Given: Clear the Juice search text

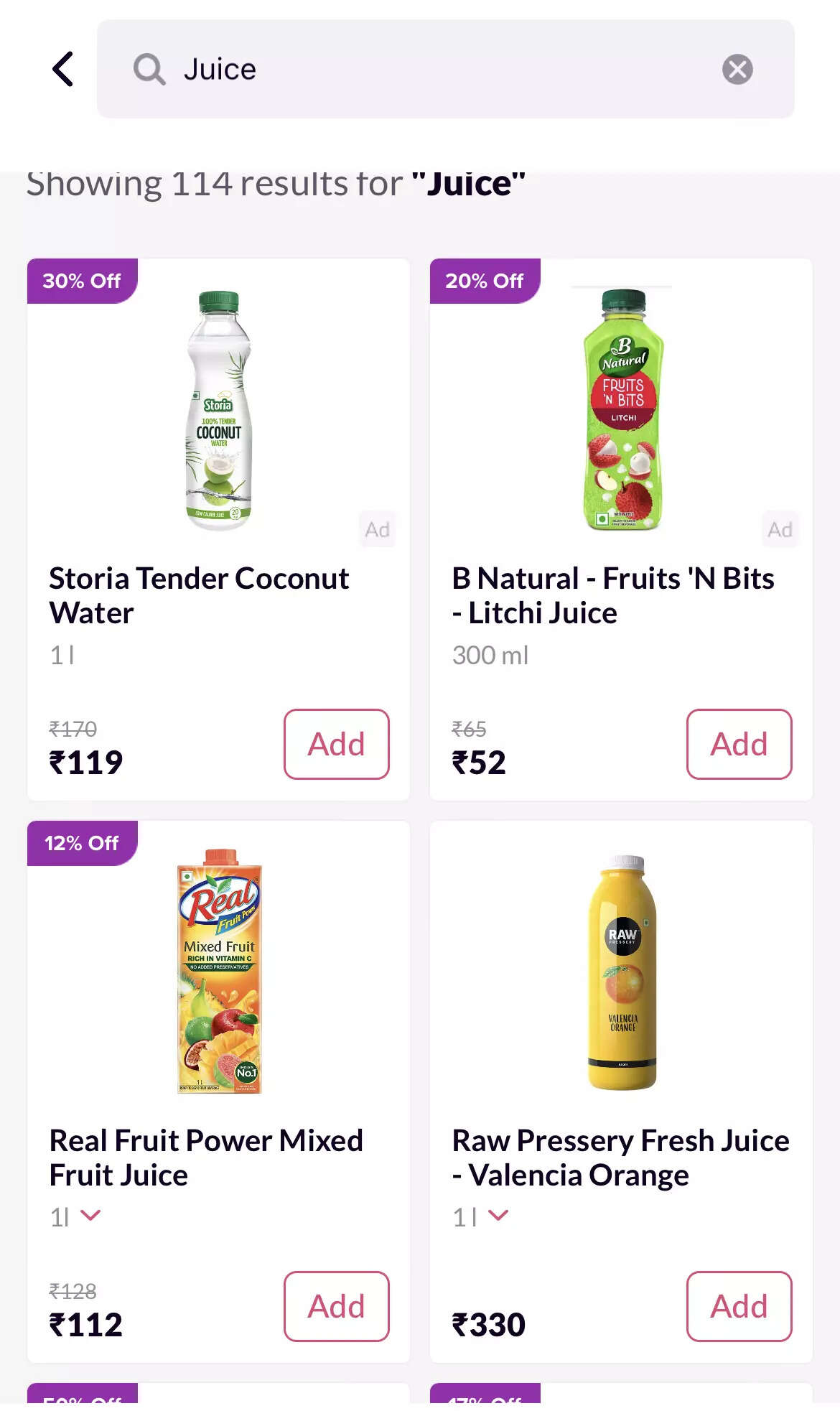Looking at the screenshot, I should (x=737, y=70).
